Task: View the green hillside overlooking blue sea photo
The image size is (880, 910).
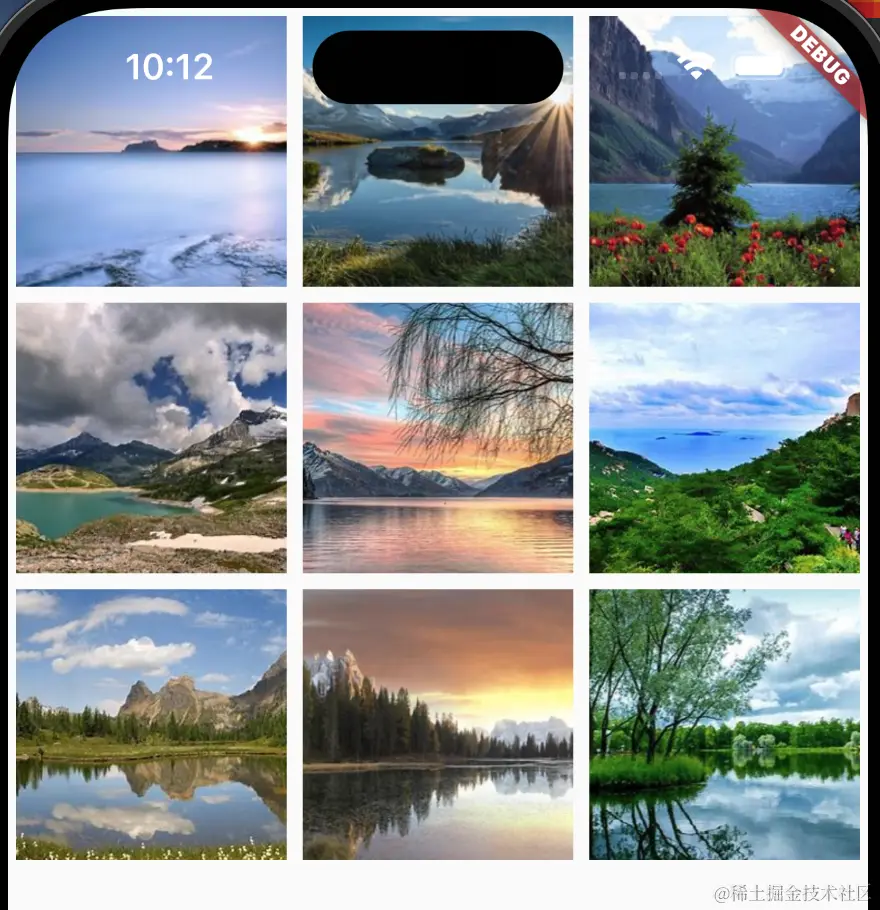Action: point(724,437)
